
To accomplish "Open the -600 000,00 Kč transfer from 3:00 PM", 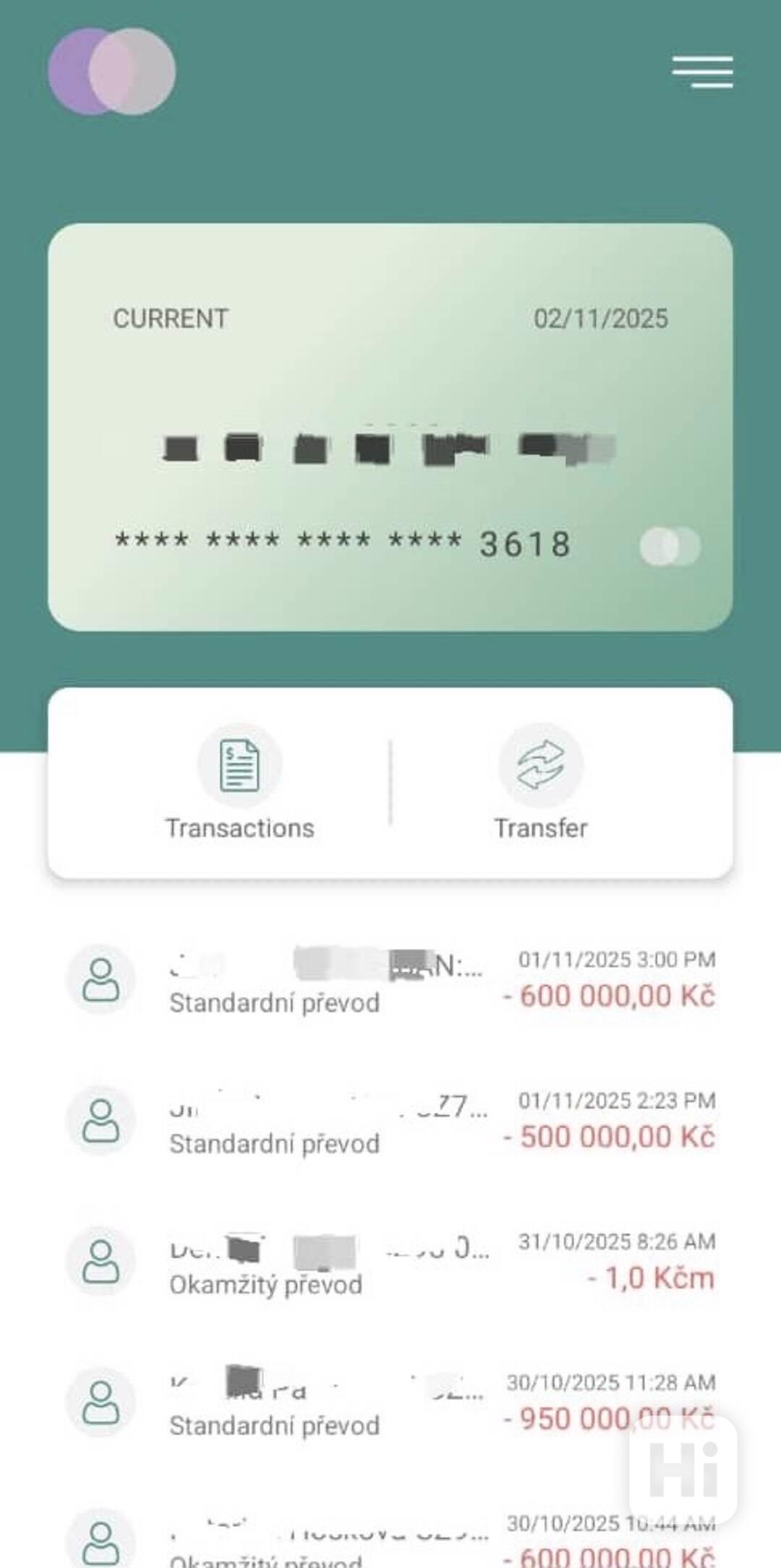I will coord(390,980).
